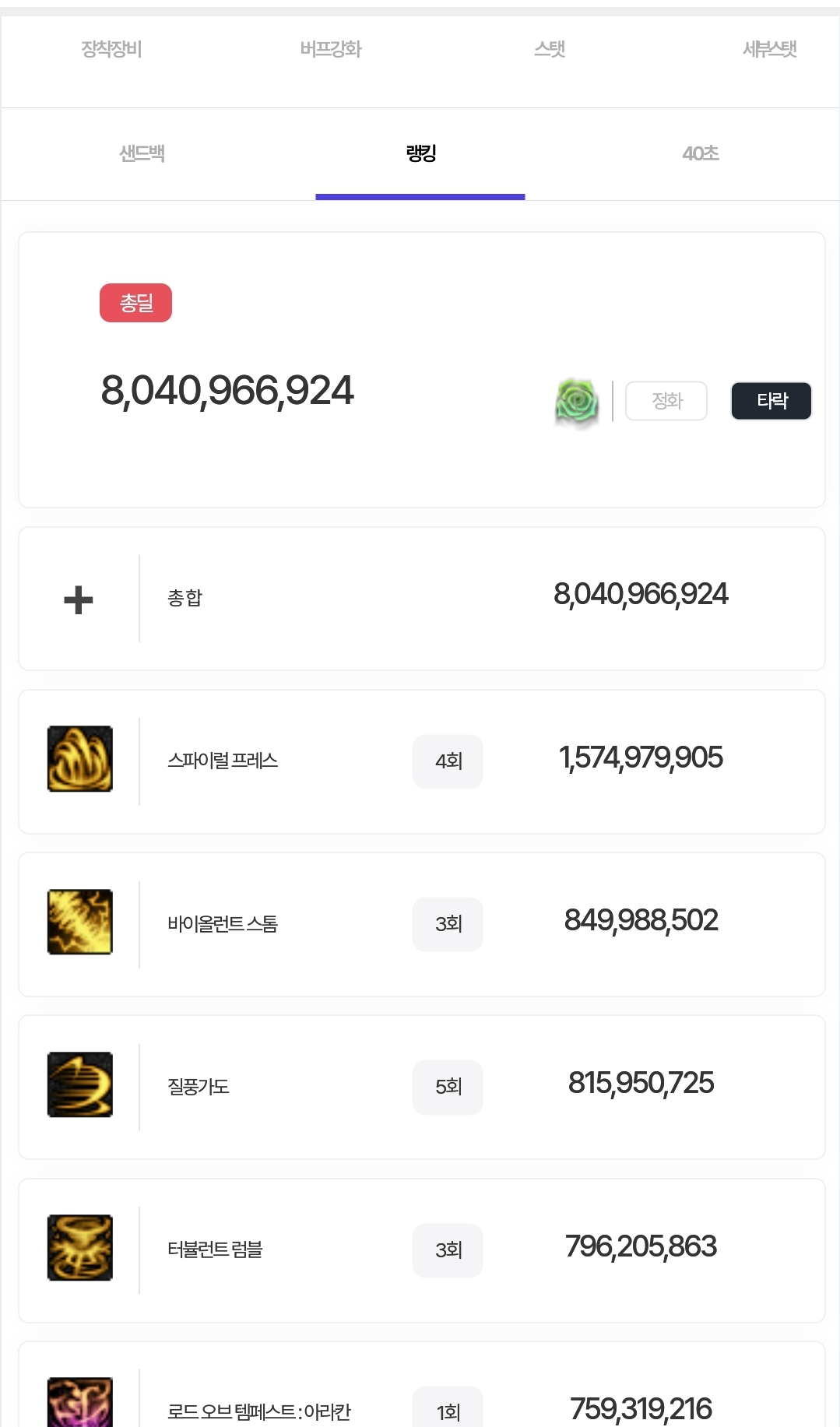
Task: Choose the 정화 option button
Action: [666, 401]
